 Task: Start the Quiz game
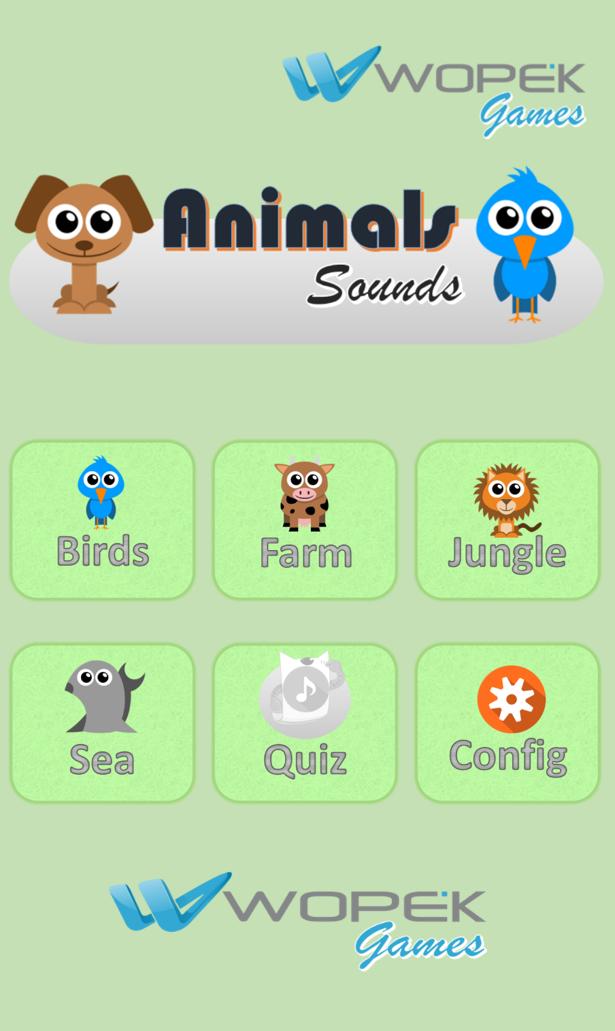[305, 722]
